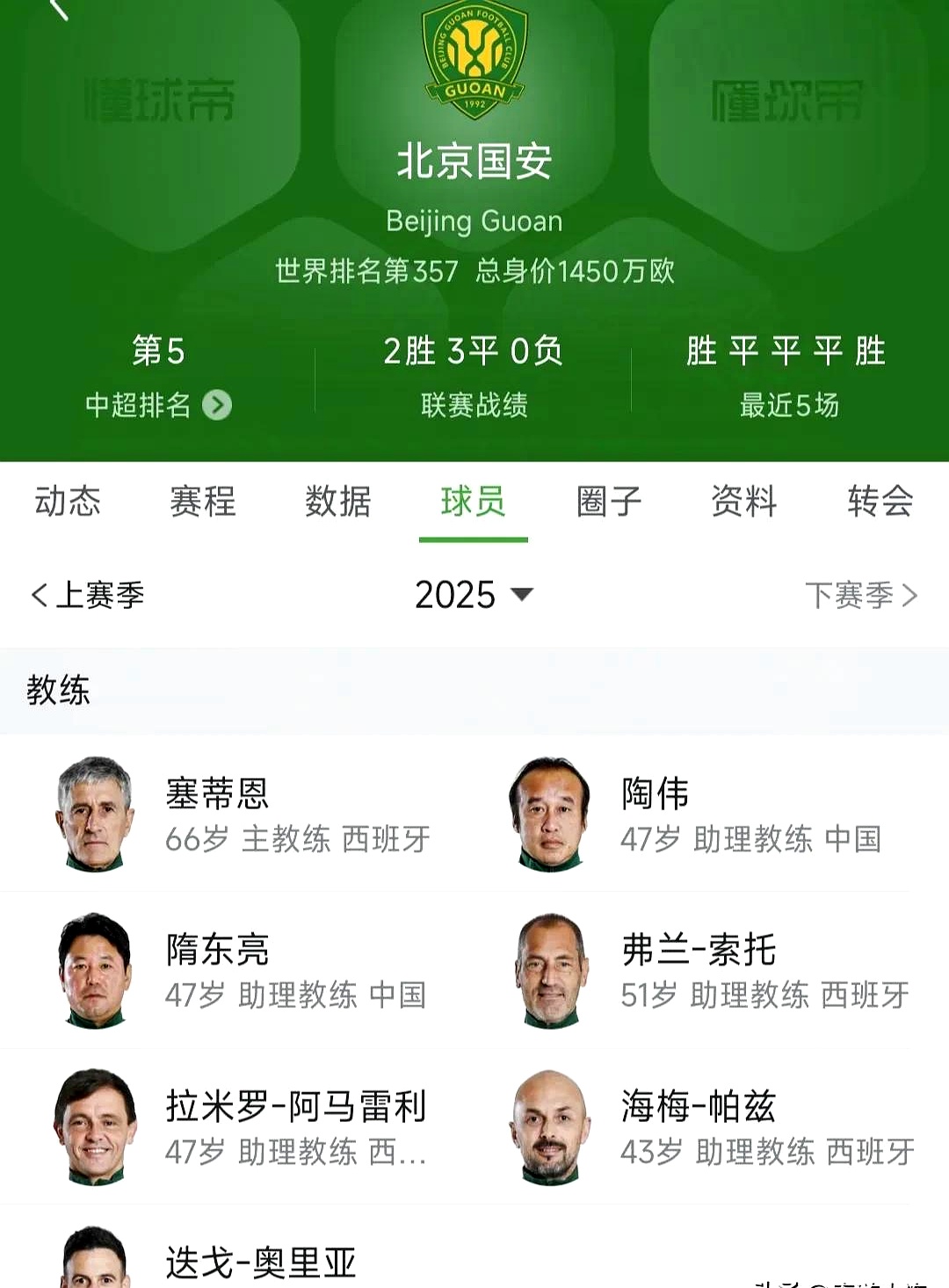Open the 圈子 tab
The height and width of the screenshot is (1288, 949).
tap(606, 502)
